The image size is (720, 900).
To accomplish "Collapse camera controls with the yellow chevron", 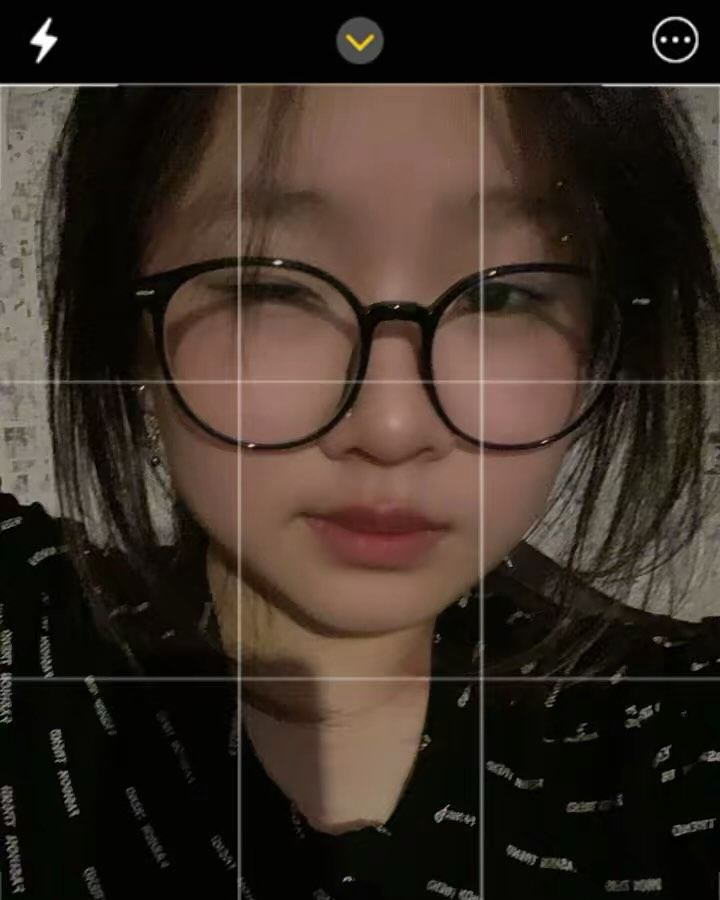I will (x=360, y=41).
